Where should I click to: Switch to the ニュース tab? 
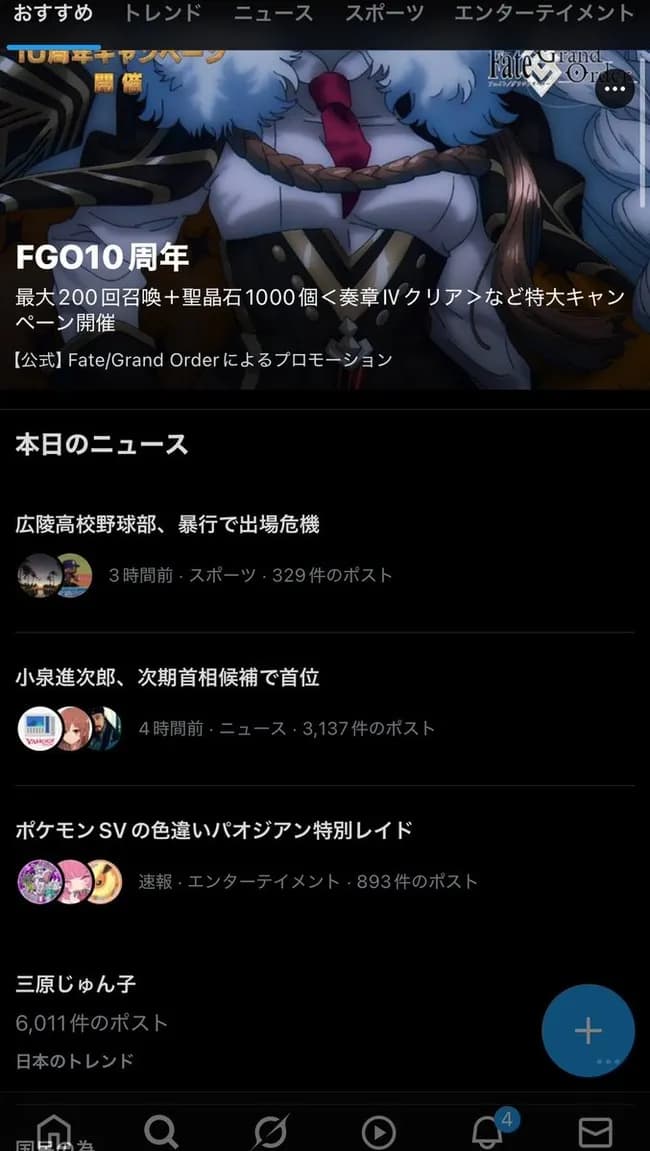tap(273, 13)
